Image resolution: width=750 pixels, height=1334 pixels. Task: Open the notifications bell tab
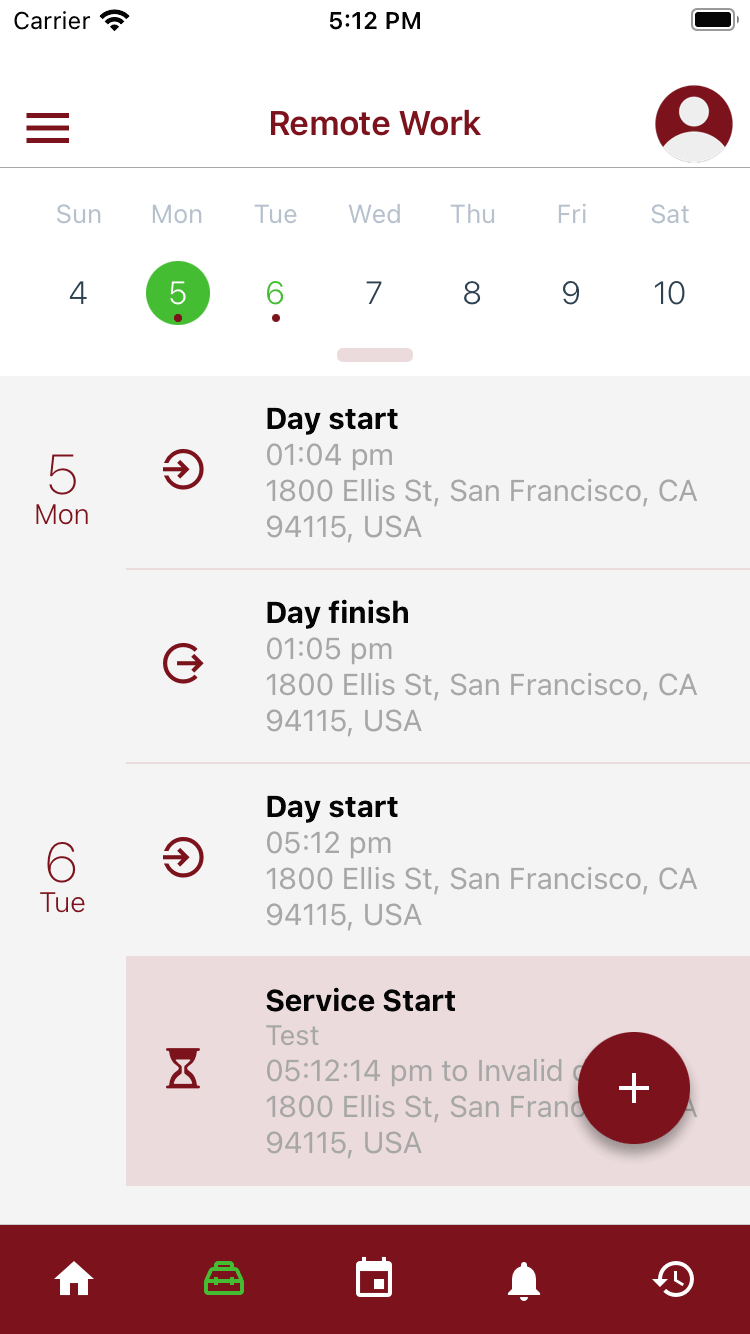tap(524, 1280)
